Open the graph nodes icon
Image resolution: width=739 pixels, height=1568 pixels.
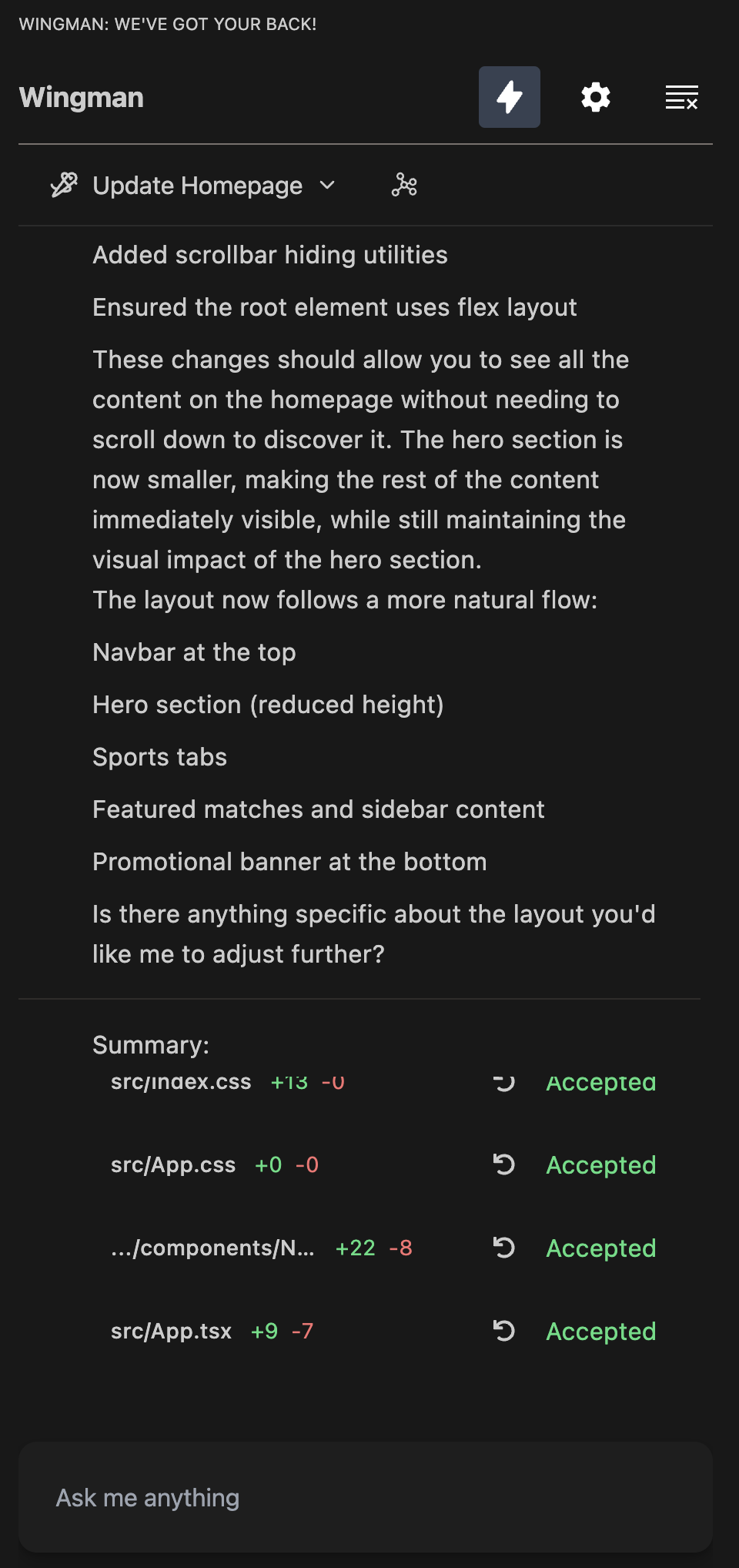pyautogui.click(x=404, y=185)
